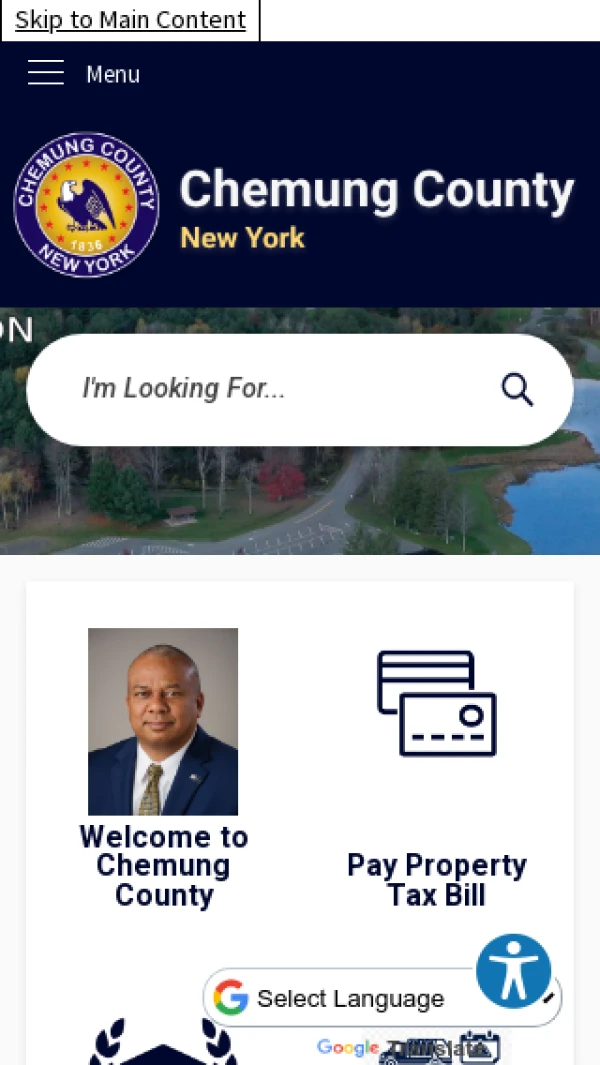
Task: Go to Chemung County homepage logo
Action: tap(87, 205)
